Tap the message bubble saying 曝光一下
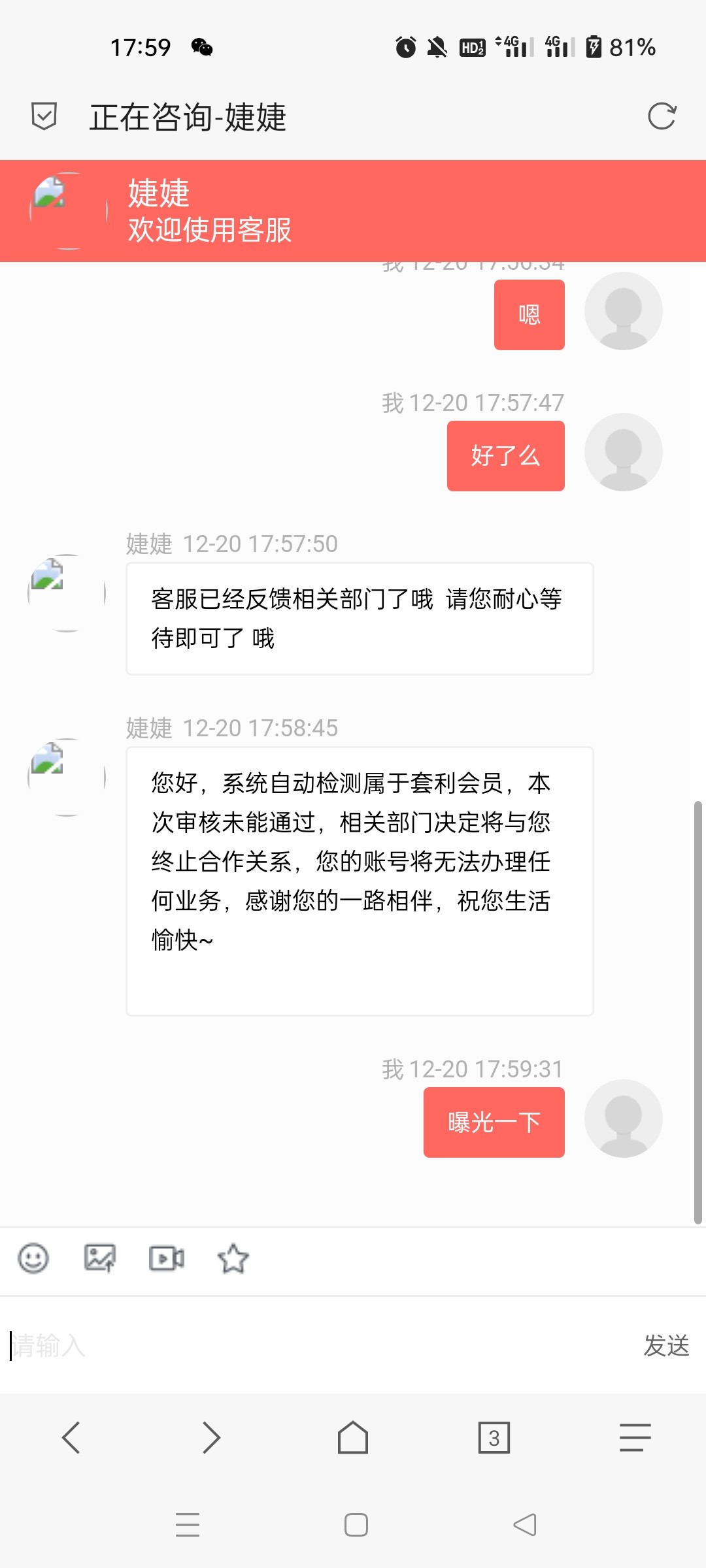Screen dimensions: 706x1568 tap(494, 1122)
